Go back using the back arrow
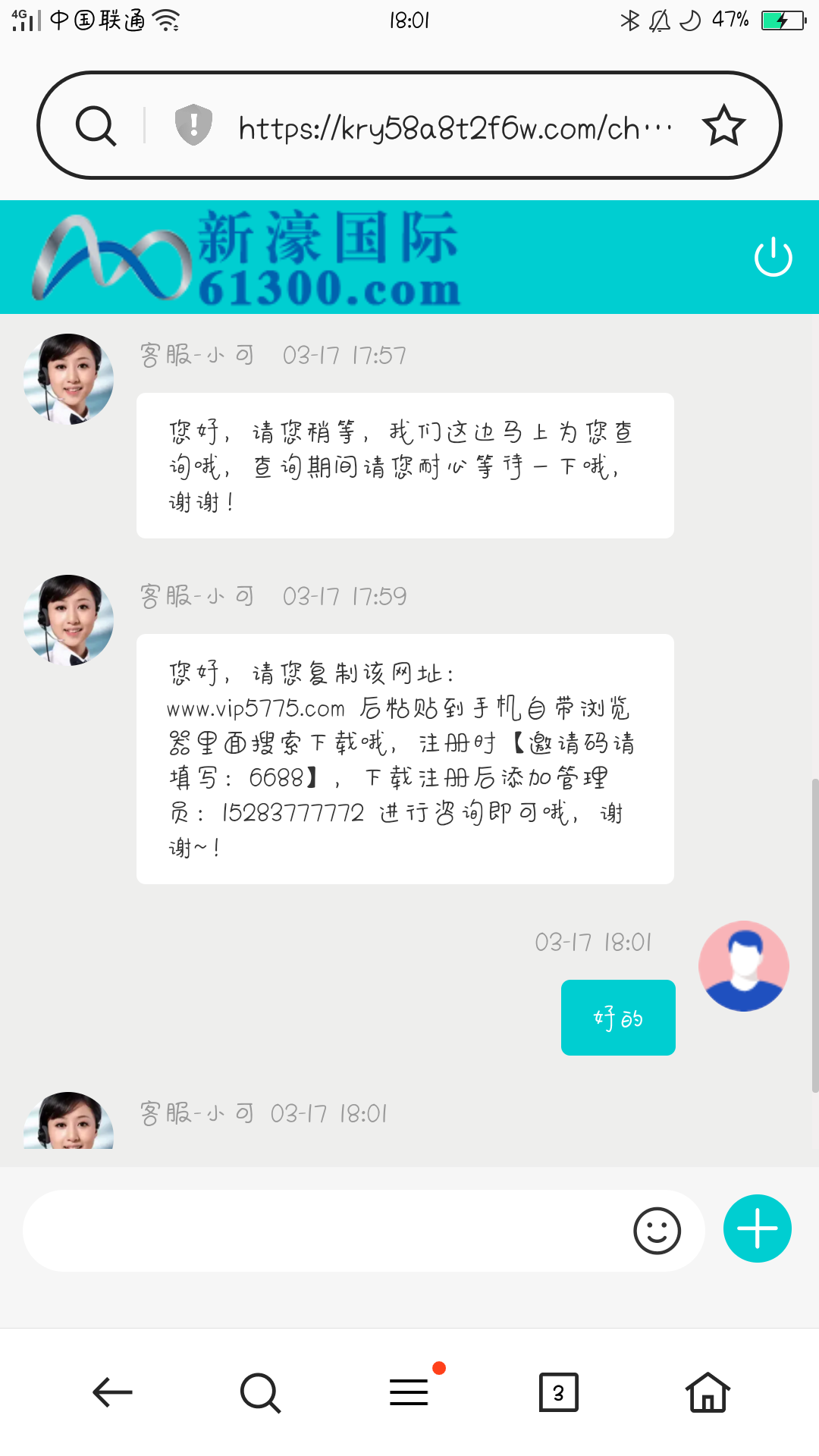The image size is (819, 1456). pyautogui.click(x=111, y=1392)
